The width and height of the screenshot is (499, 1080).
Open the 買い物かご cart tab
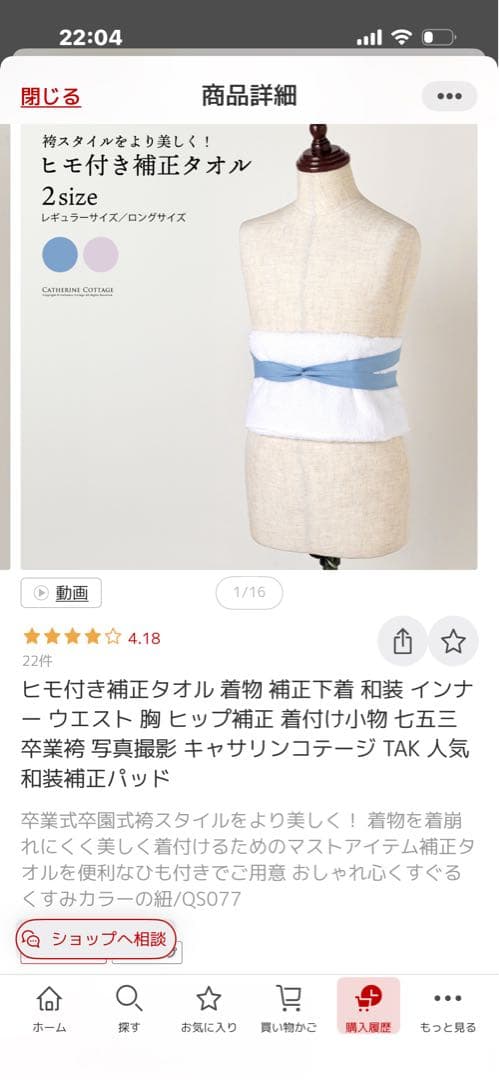(x=289, y=1009)
